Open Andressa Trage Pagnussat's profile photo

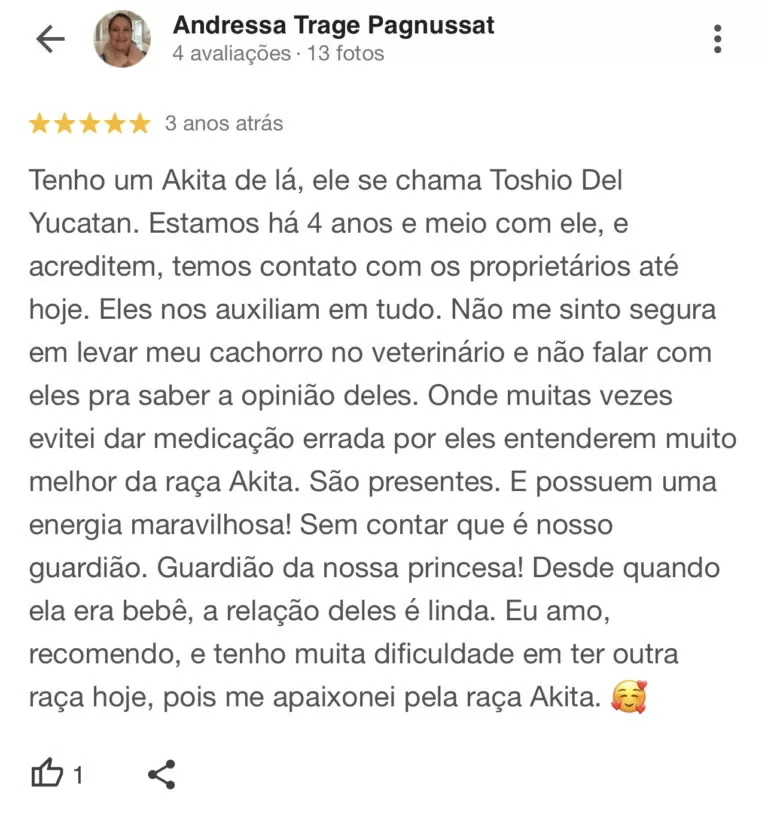122,39
